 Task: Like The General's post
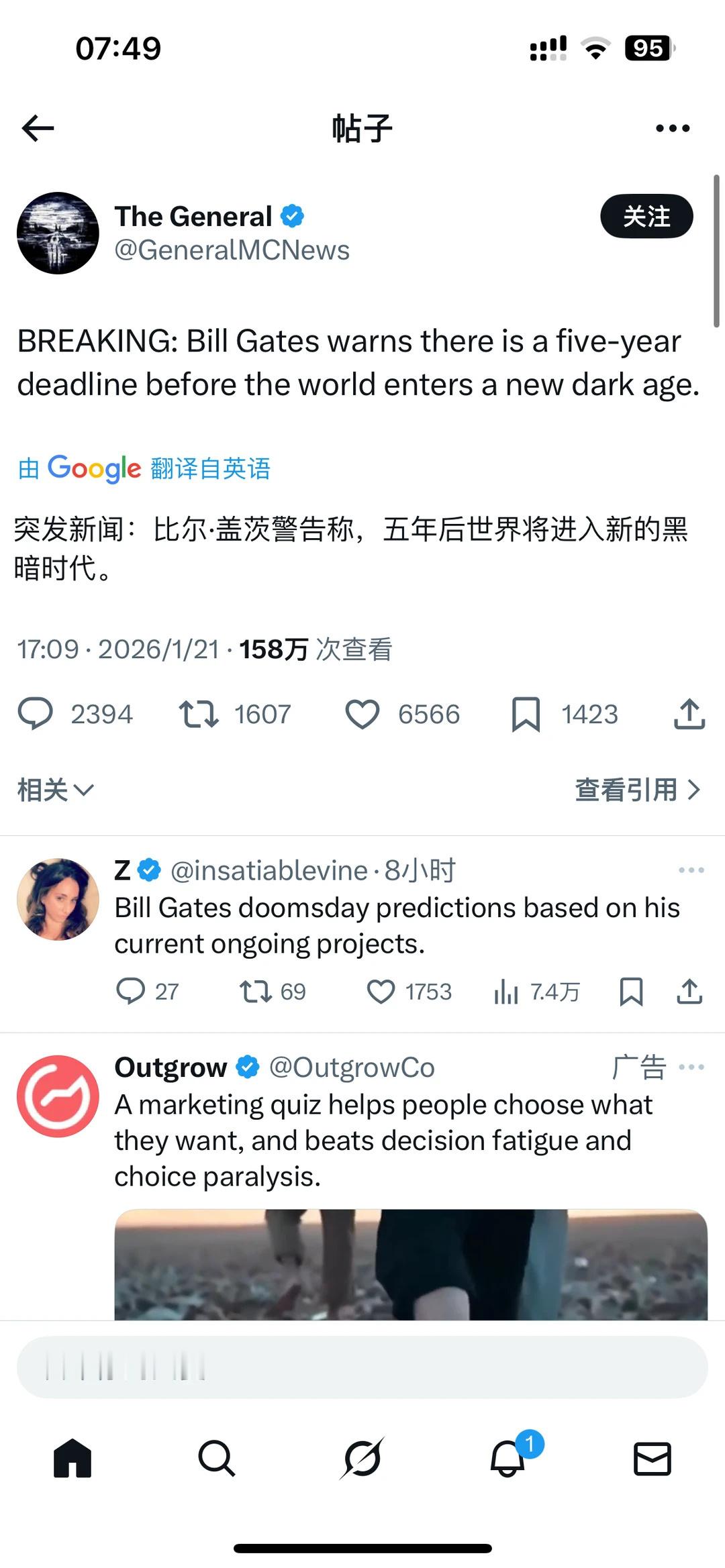coord(361,715)
